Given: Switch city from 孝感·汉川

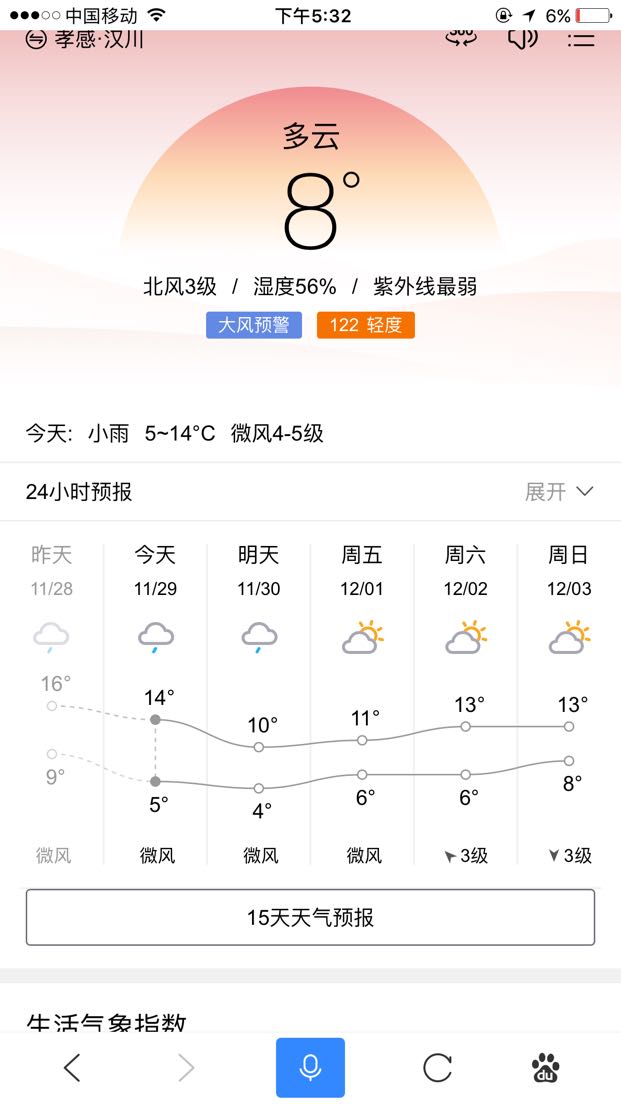Looking at the screenshot, I should [85, 40].
